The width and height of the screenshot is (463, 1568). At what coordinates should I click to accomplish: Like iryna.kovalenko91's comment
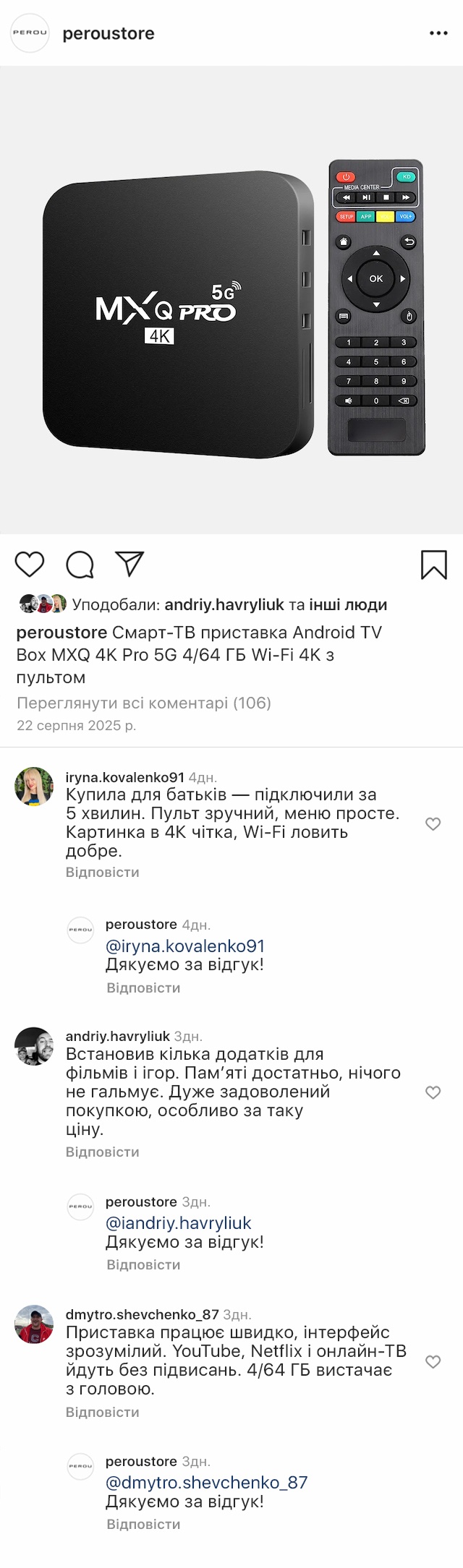(x=433, y=824)
